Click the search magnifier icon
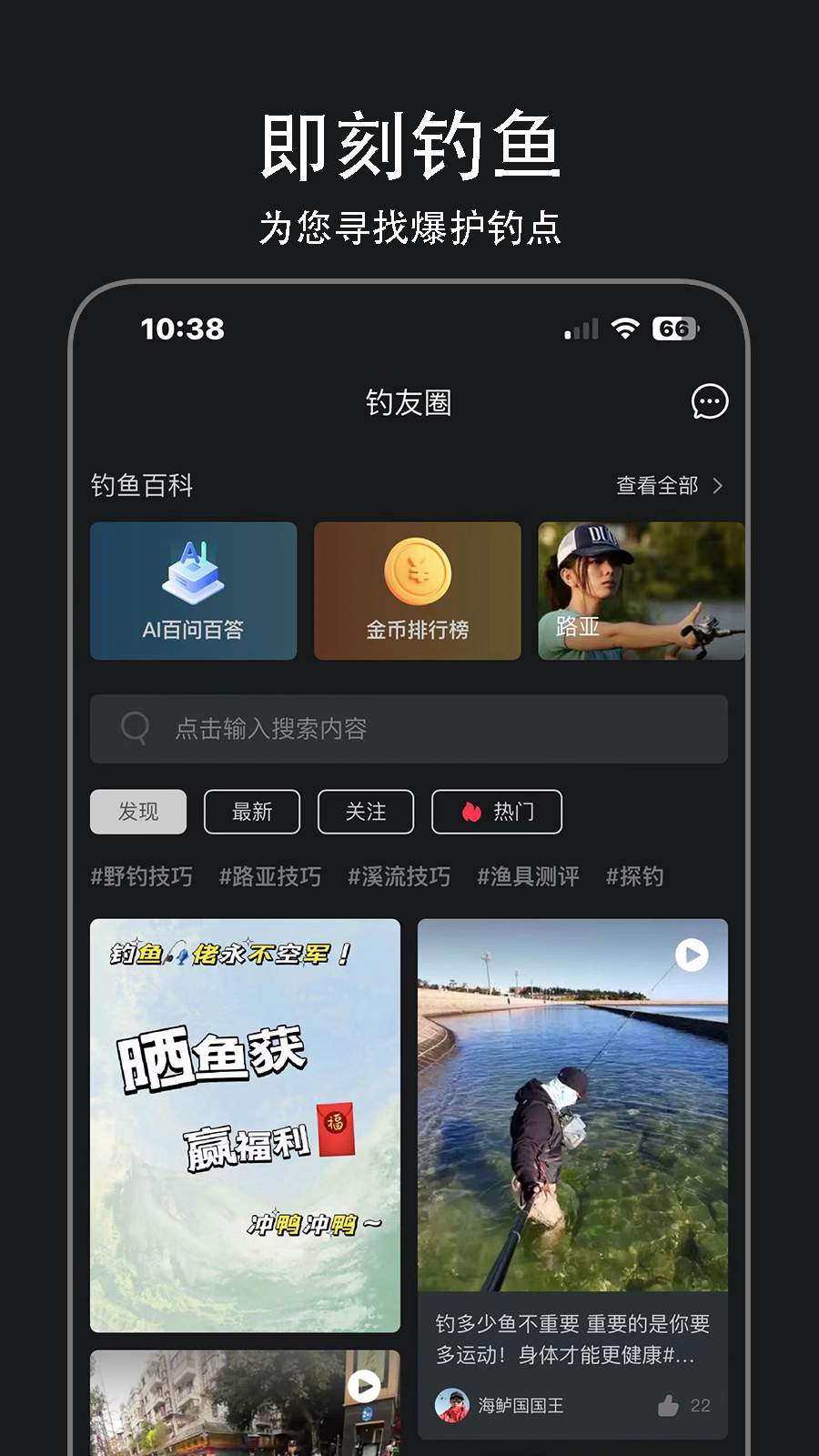 point(135,728)
